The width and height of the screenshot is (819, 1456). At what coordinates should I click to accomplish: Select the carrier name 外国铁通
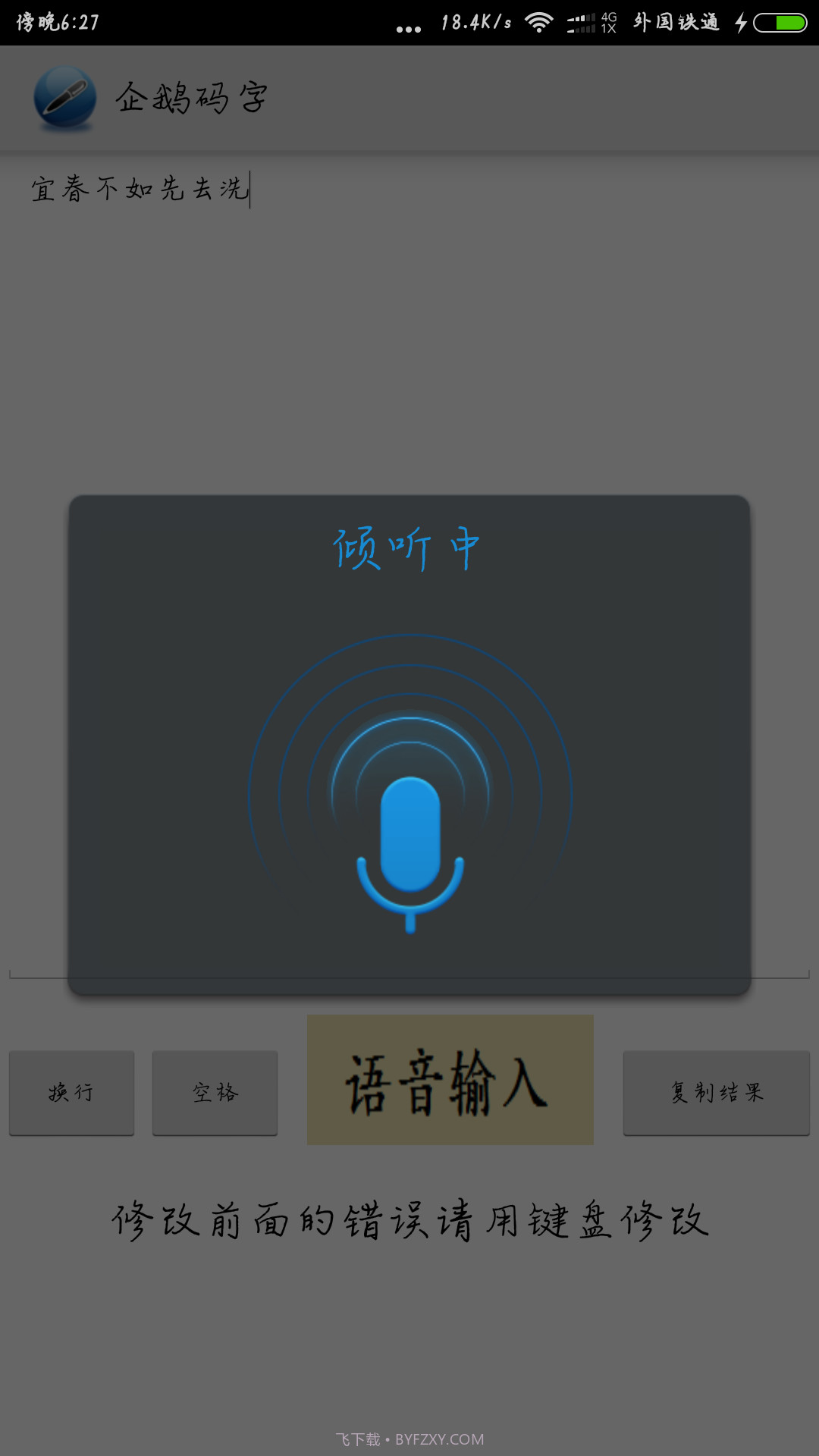[x=675, y=21]
